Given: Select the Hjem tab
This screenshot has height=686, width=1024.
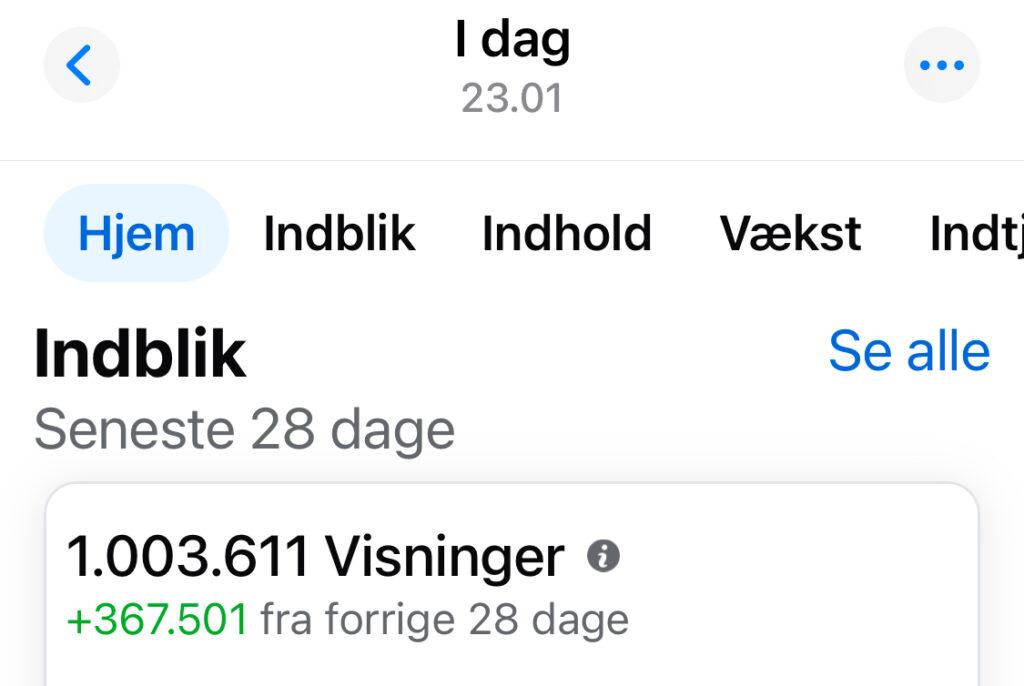Looking at the screenshot, I should (136, 234).
